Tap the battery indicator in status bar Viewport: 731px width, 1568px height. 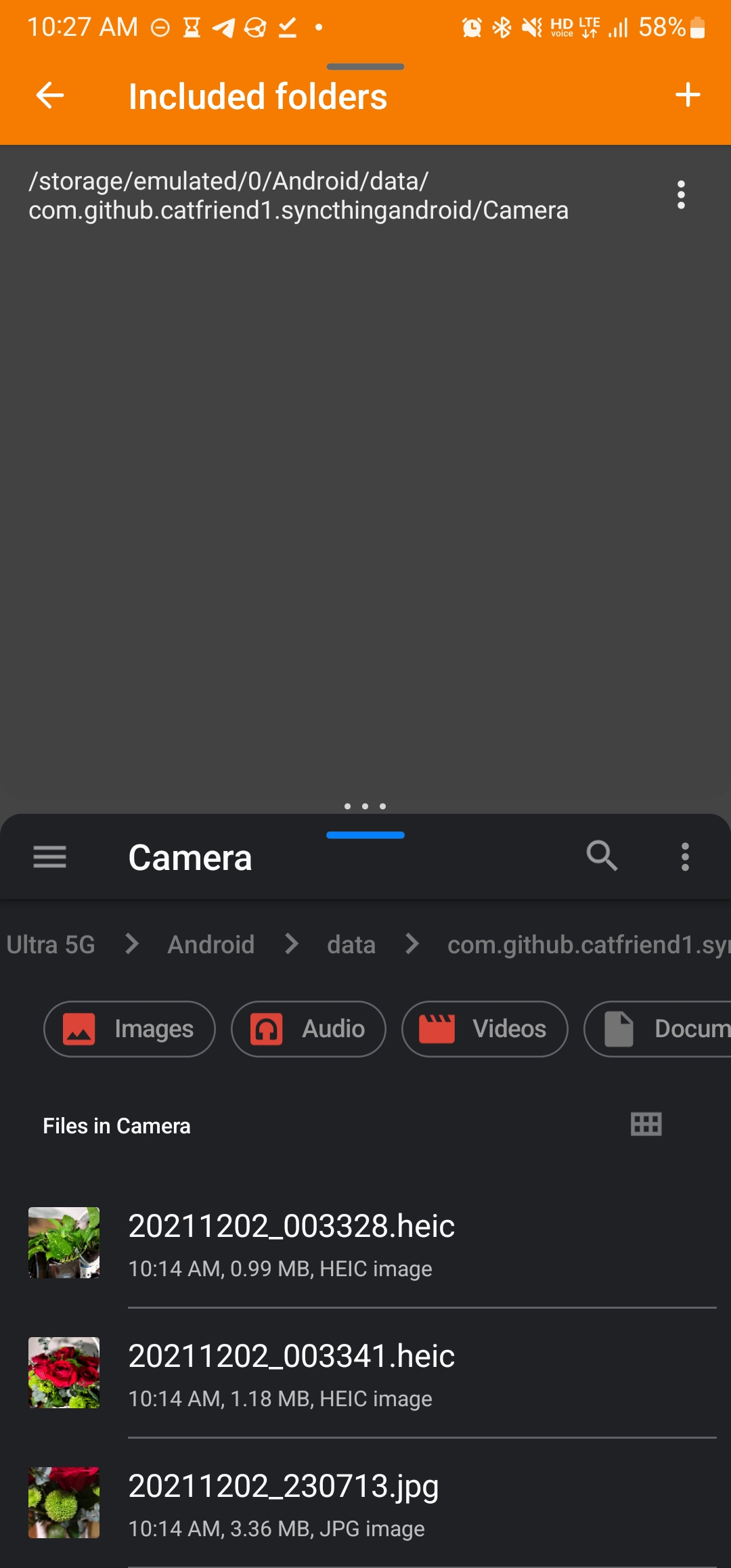(x=697, y=27)
